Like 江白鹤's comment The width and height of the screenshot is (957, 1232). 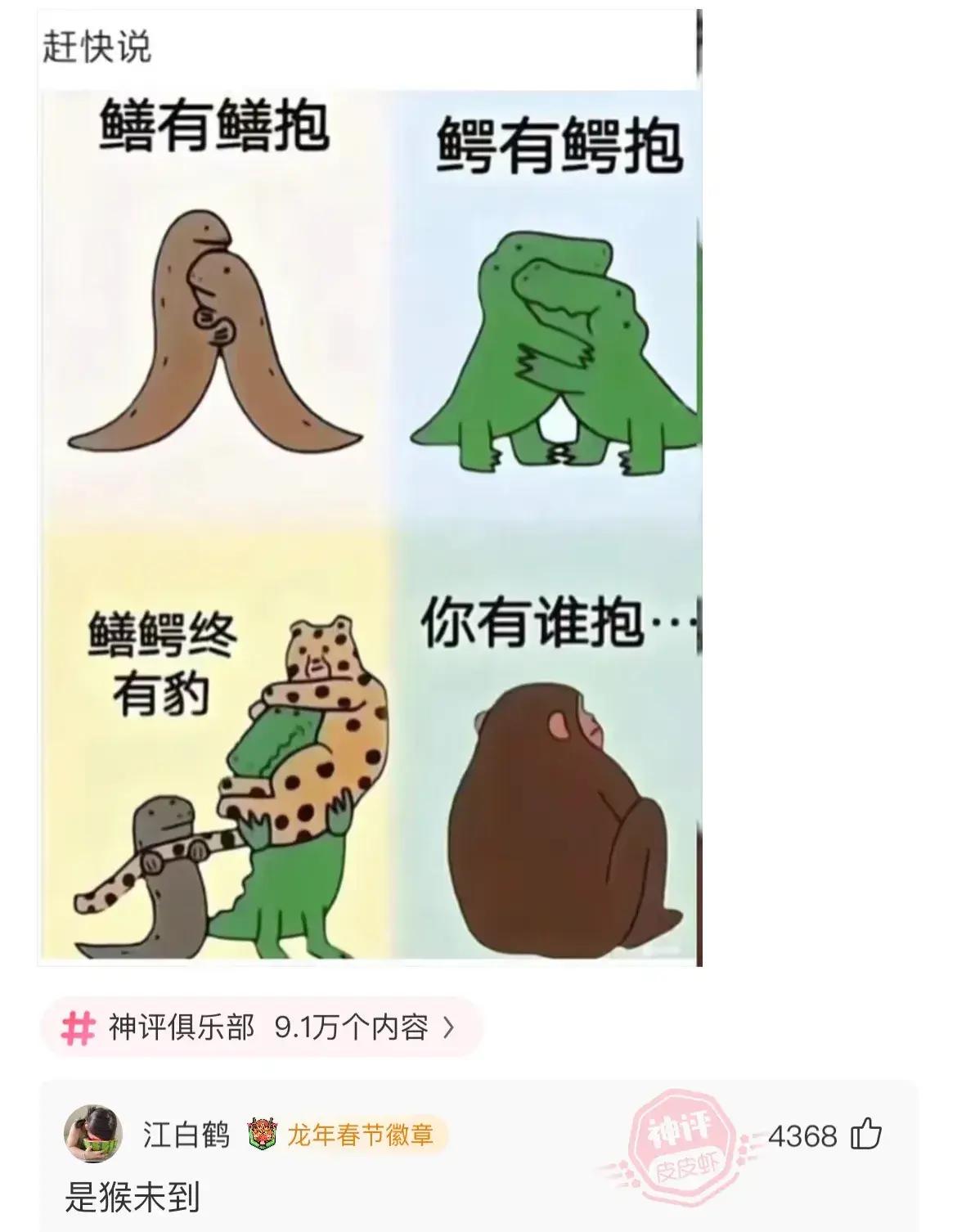(x=866, y=1135)
